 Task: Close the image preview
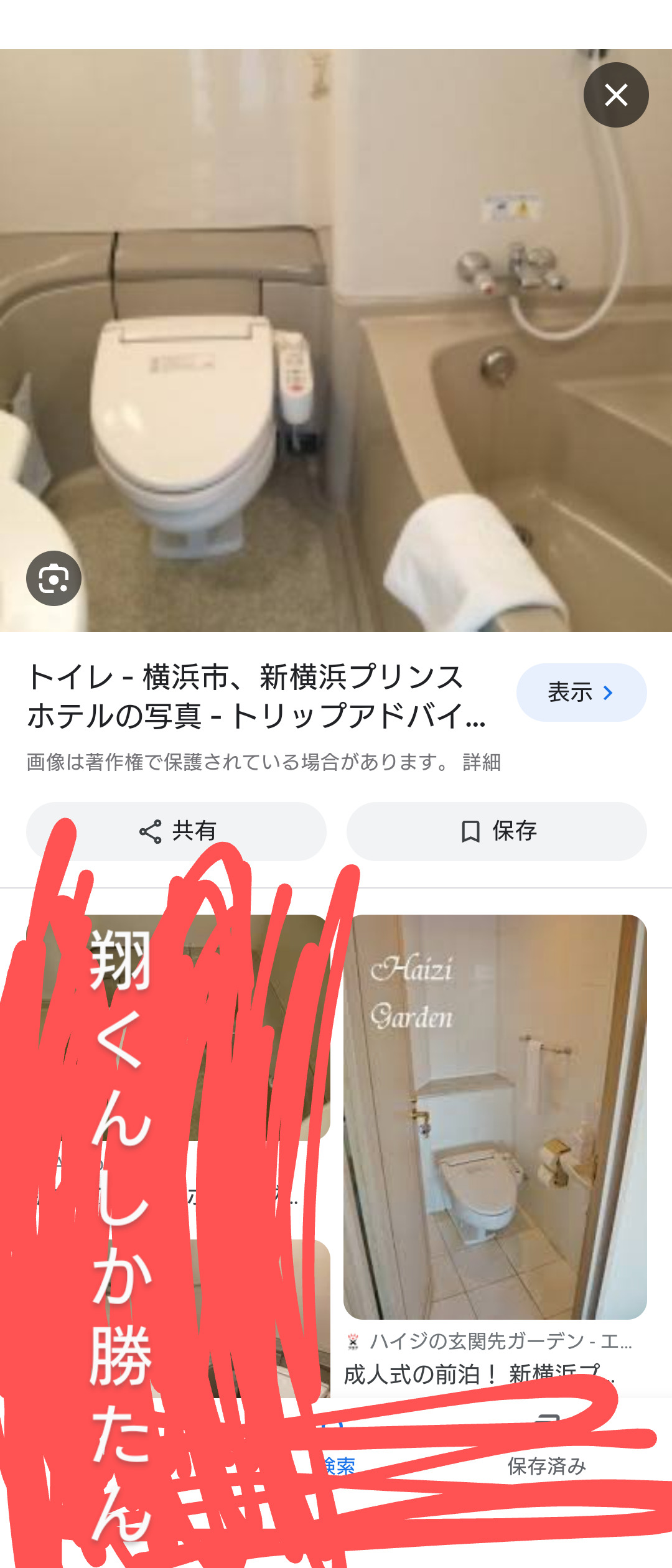pos(615,95)
